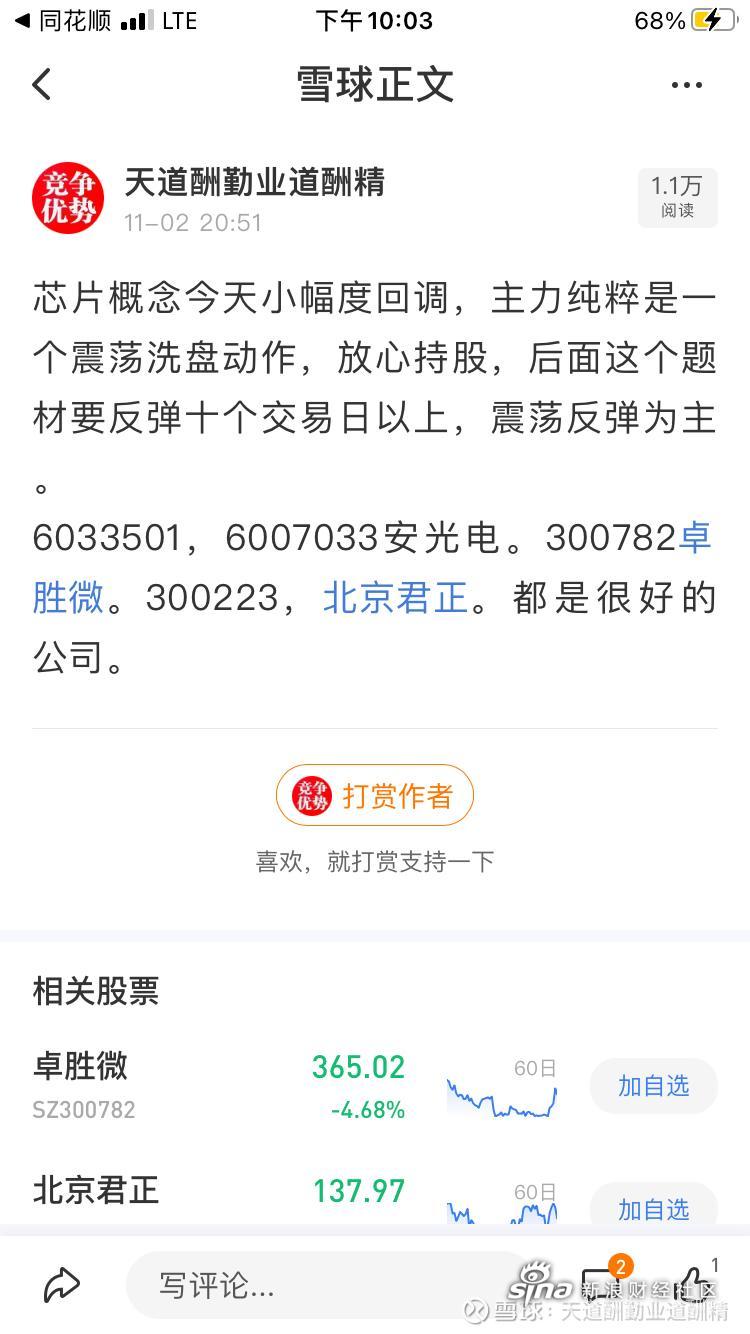
Task: Add 北京君正 to watchlist via 加自选
Action: point(653,1208)
